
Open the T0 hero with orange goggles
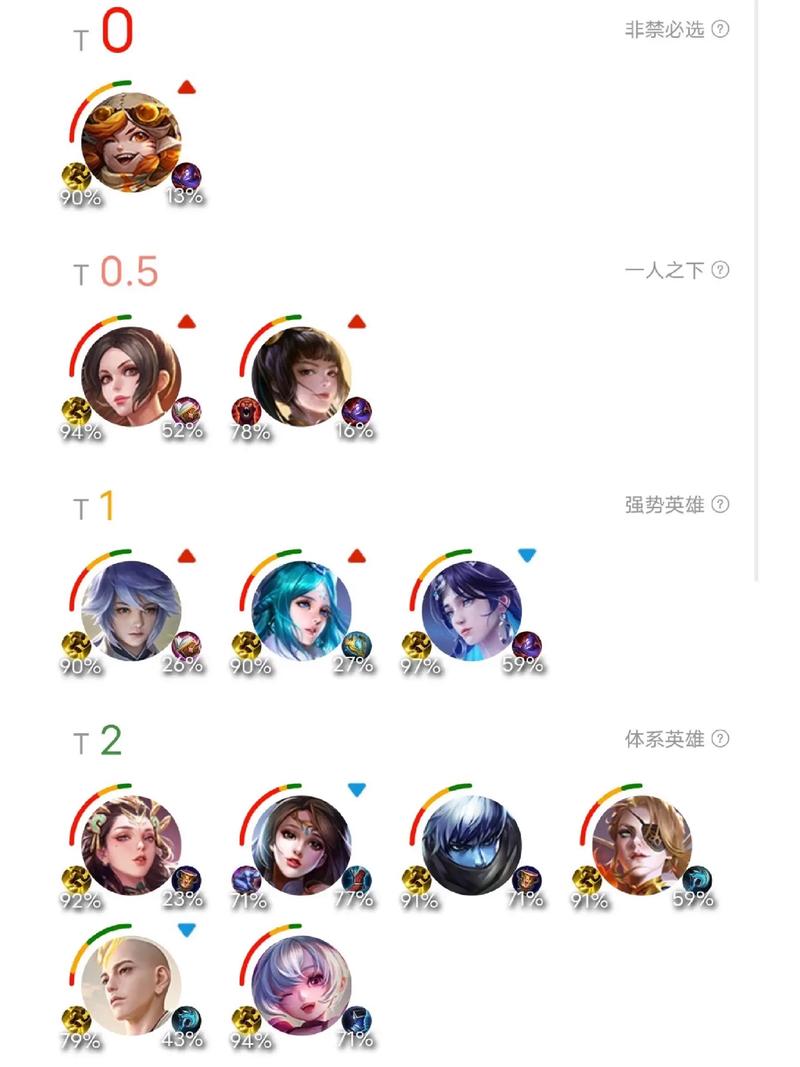[x=131, y=142]
